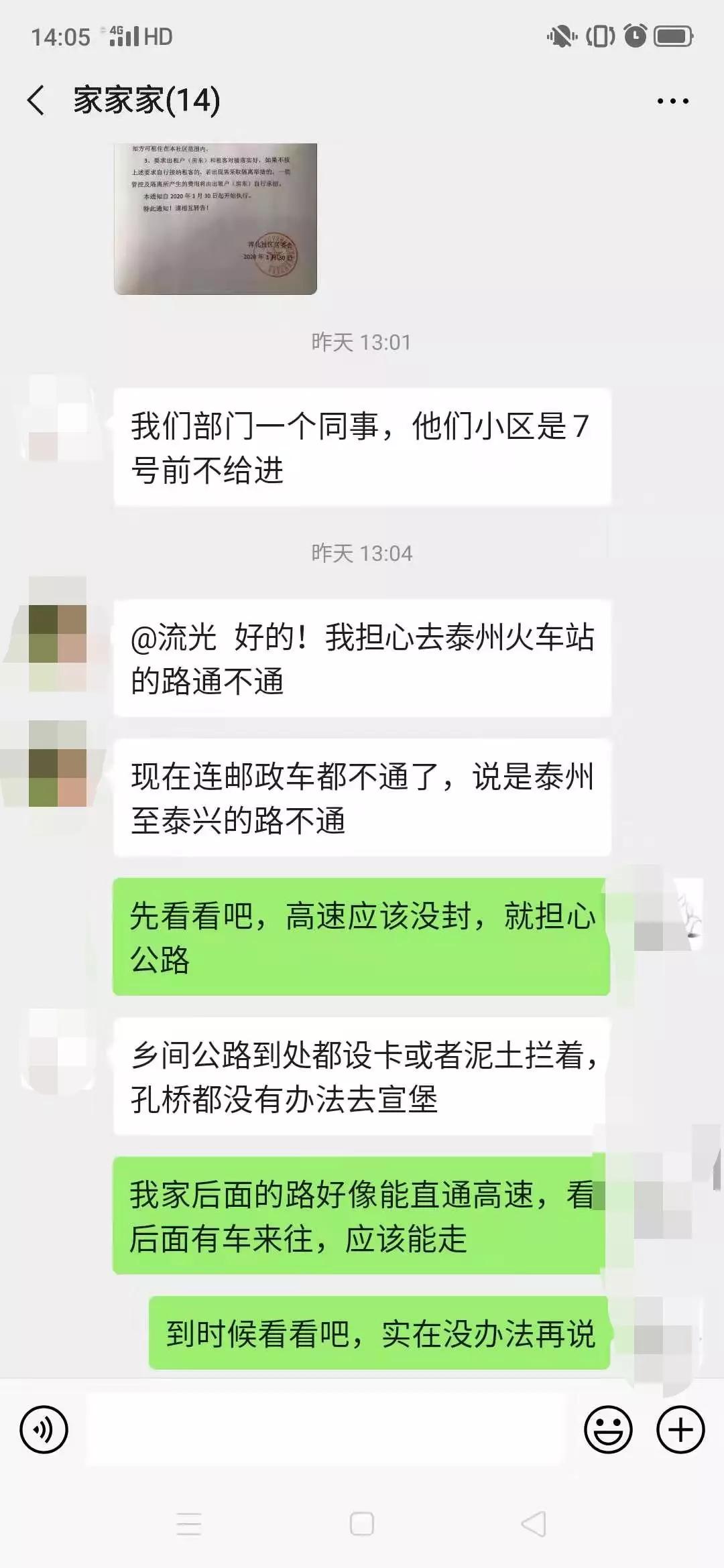
Task: Tap the message text field
Action: [326, 1430]
